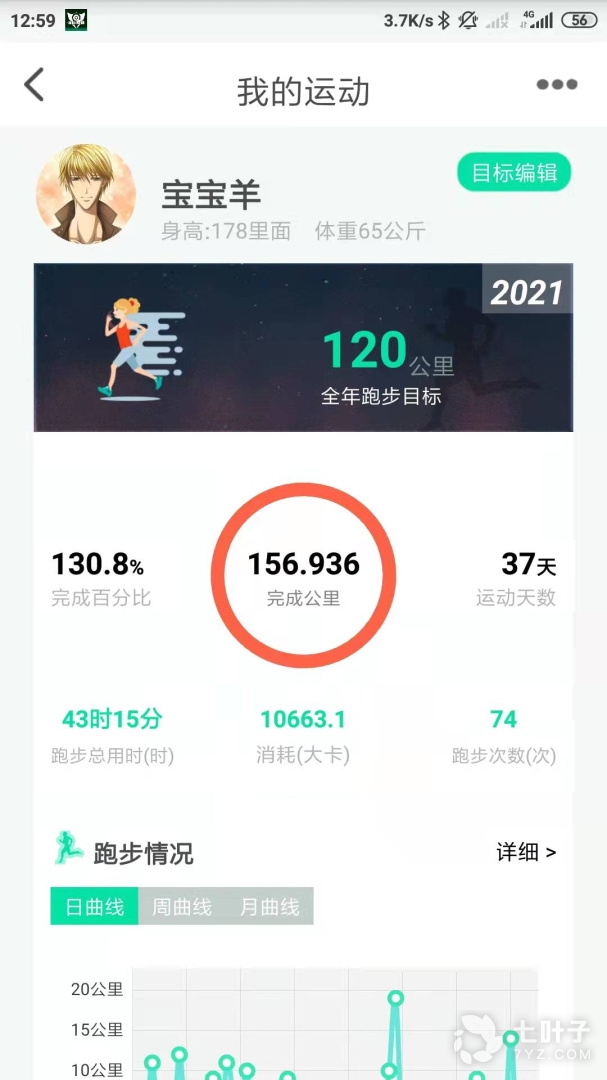Open 详细 running details link
Image resolution: width=607 pixels, height=1080 pixels.
click(x=526, y=852)
